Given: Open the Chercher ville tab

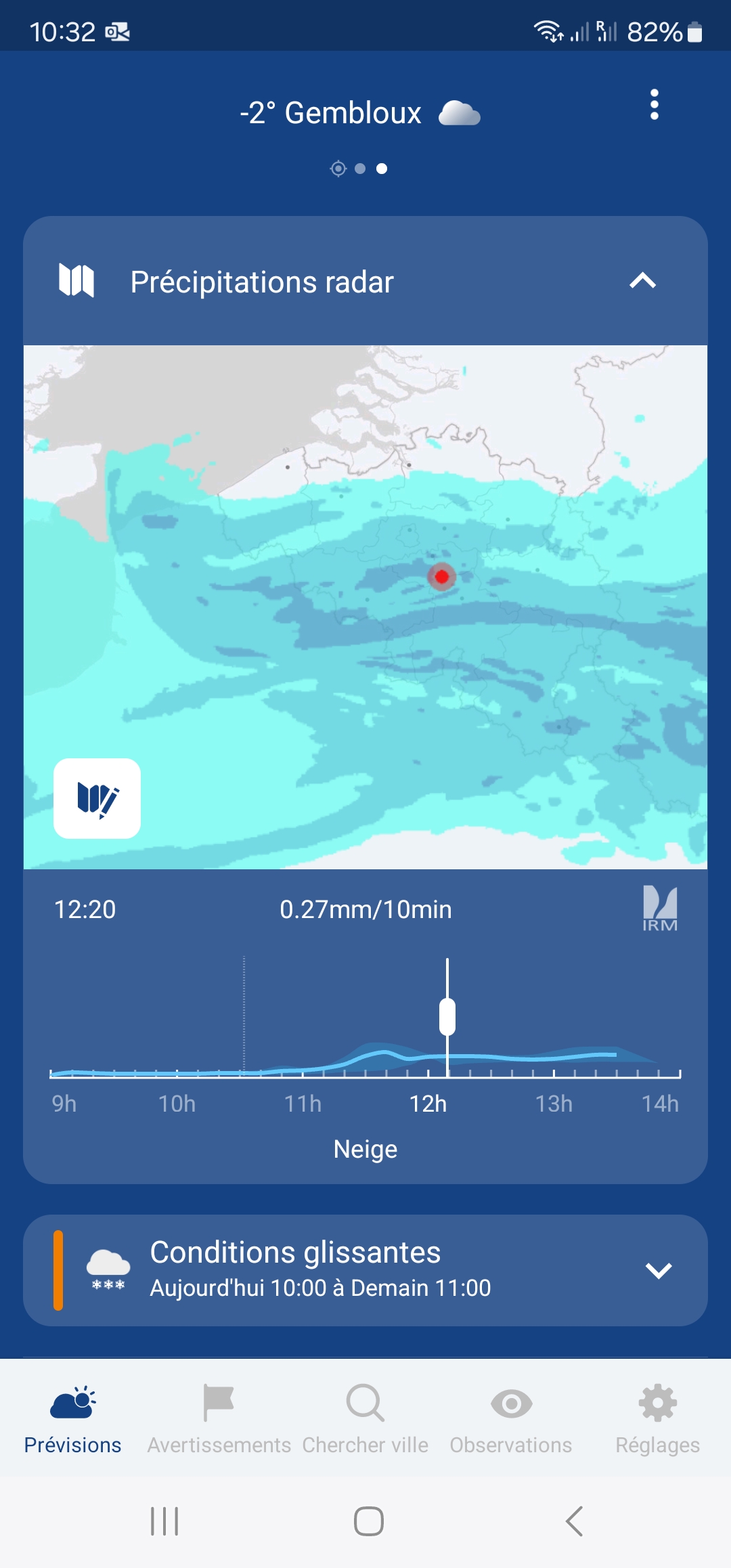Looking at the screenshot, I should pos(365,1419).
